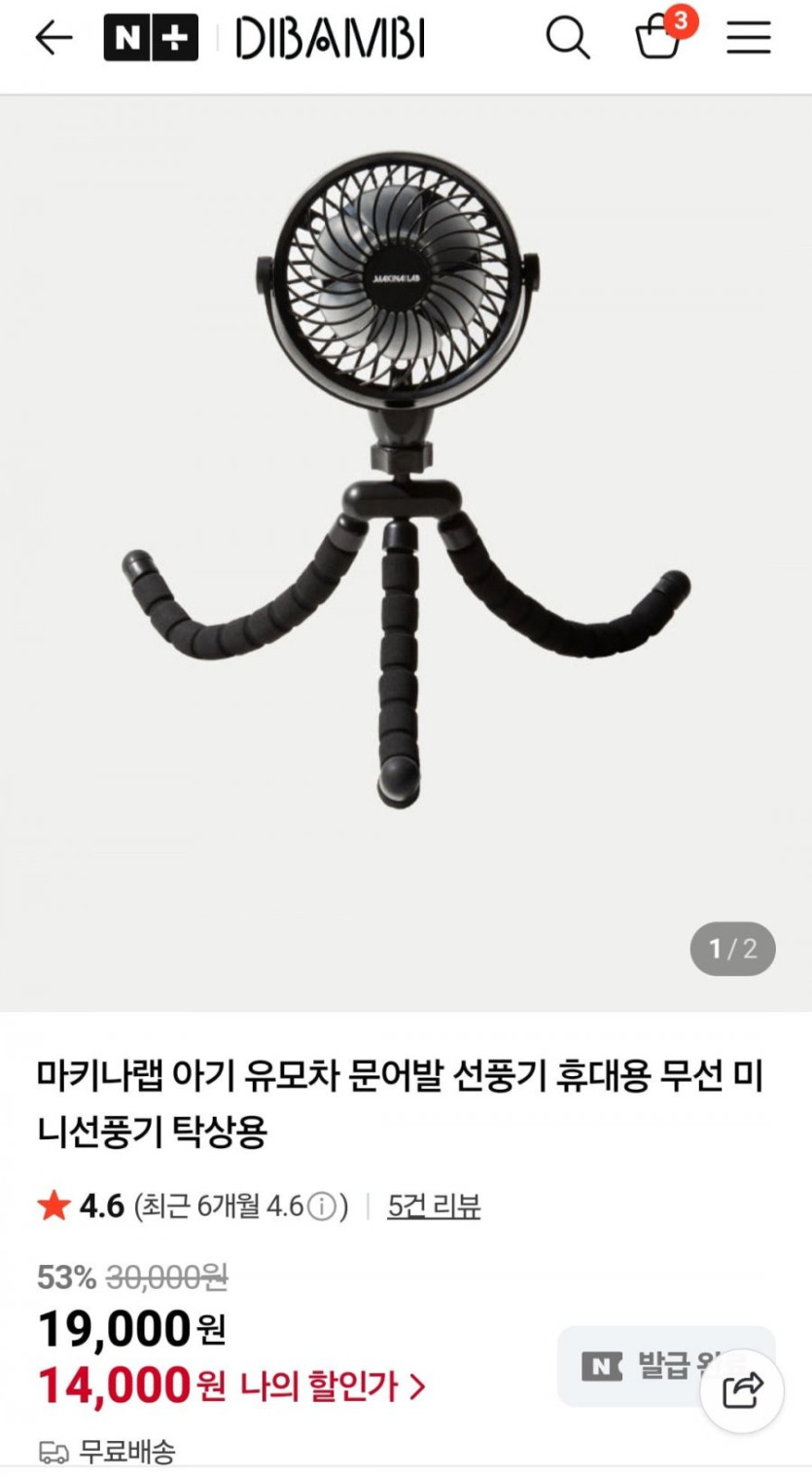Open the shopping cart with 3 items

tap(660, 38)
